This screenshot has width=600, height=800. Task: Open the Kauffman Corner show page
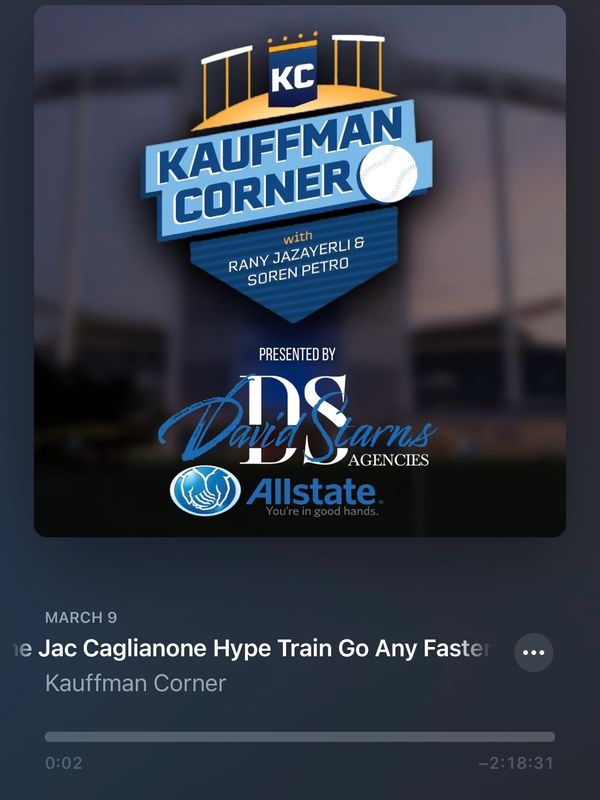click(136, 684)
